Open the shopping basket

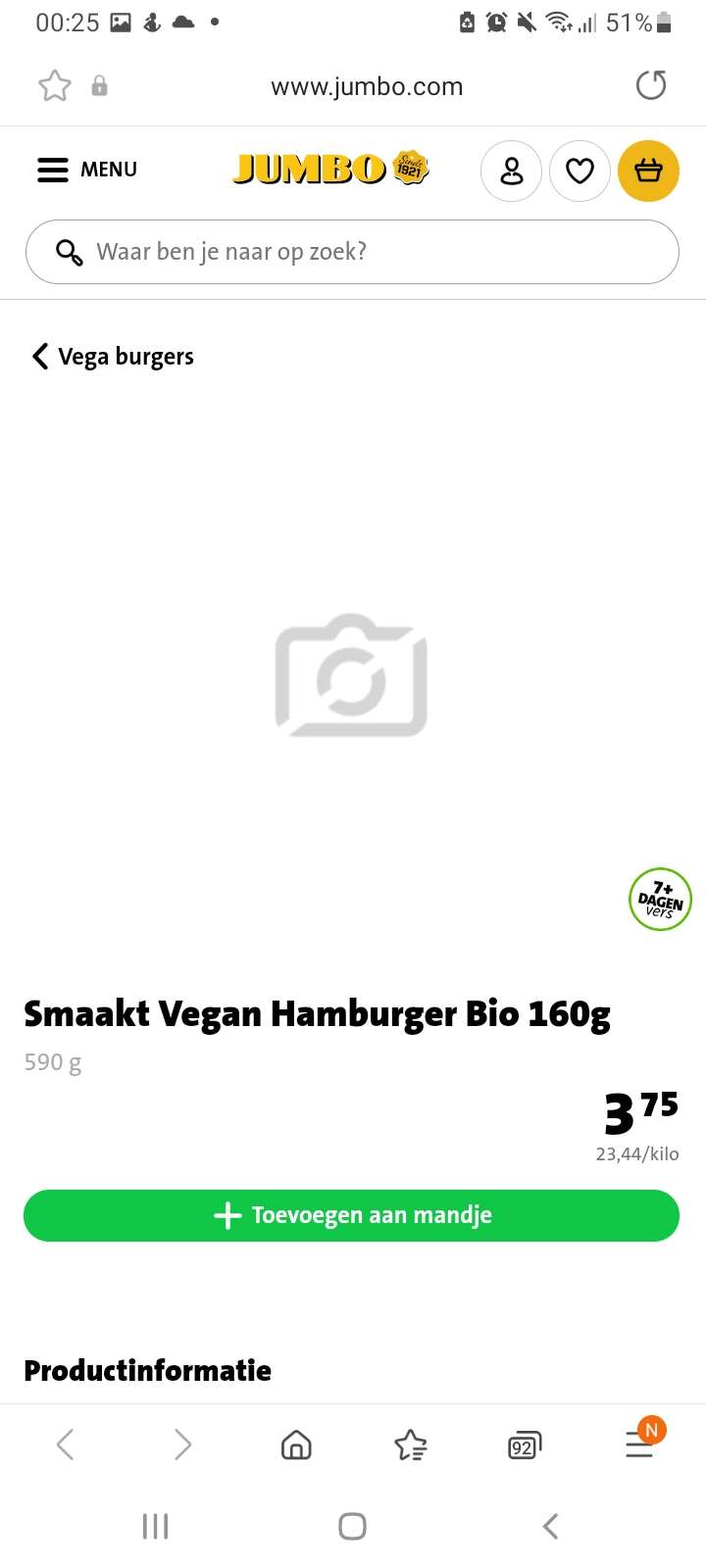pos(648,171)
